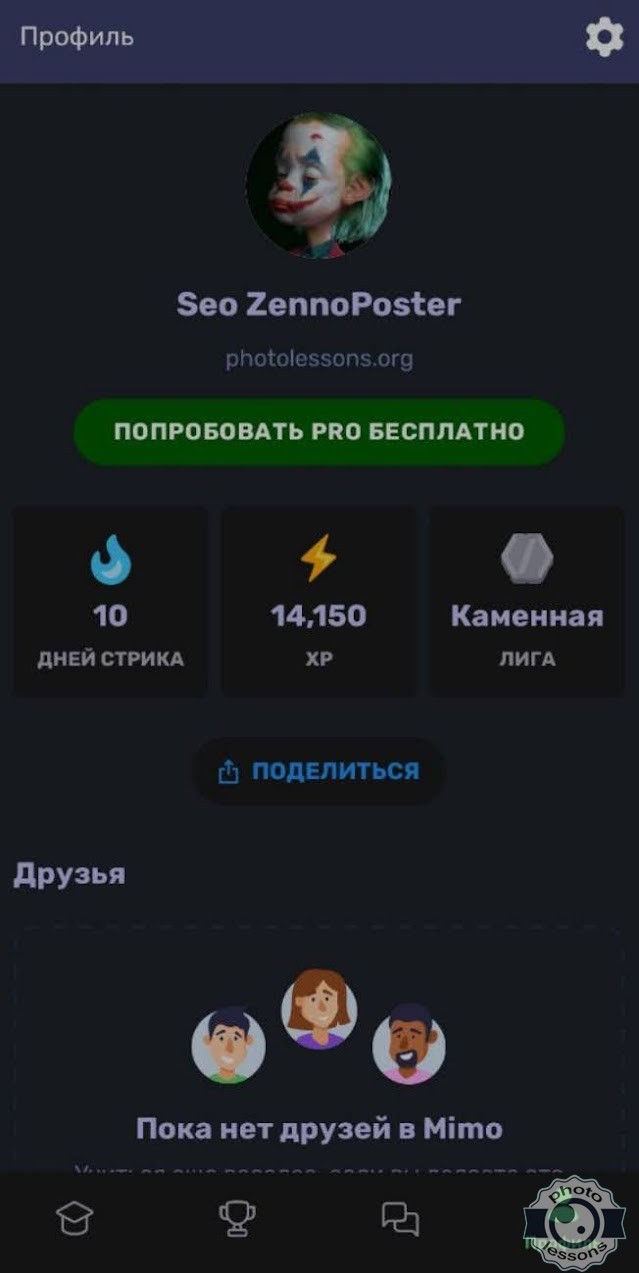Share profile via ПОДЕЛИТЬСЯ button
Image resolution: width=639 pixels, height=1273 pixels.
[x=318, y=771]
